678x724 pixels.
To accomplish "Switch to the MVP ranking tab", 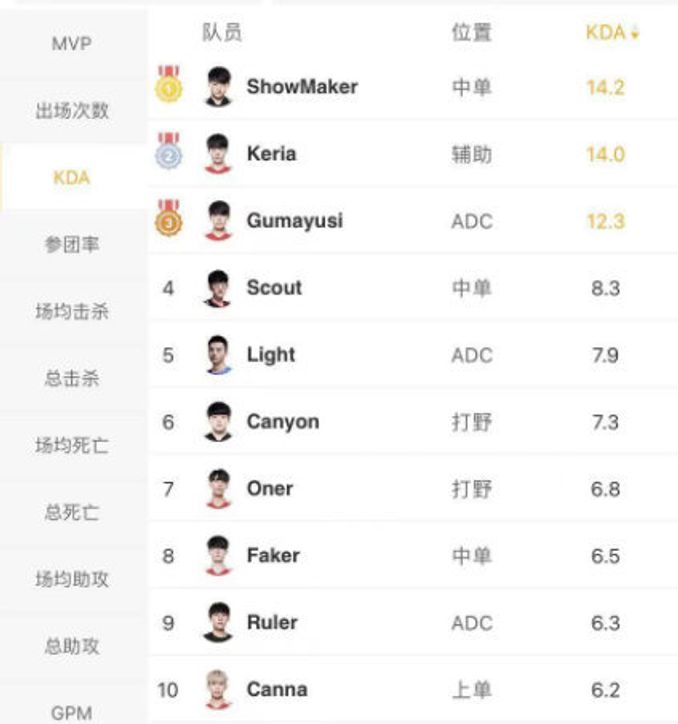I will pyautogui.click(x=72, y=44).
